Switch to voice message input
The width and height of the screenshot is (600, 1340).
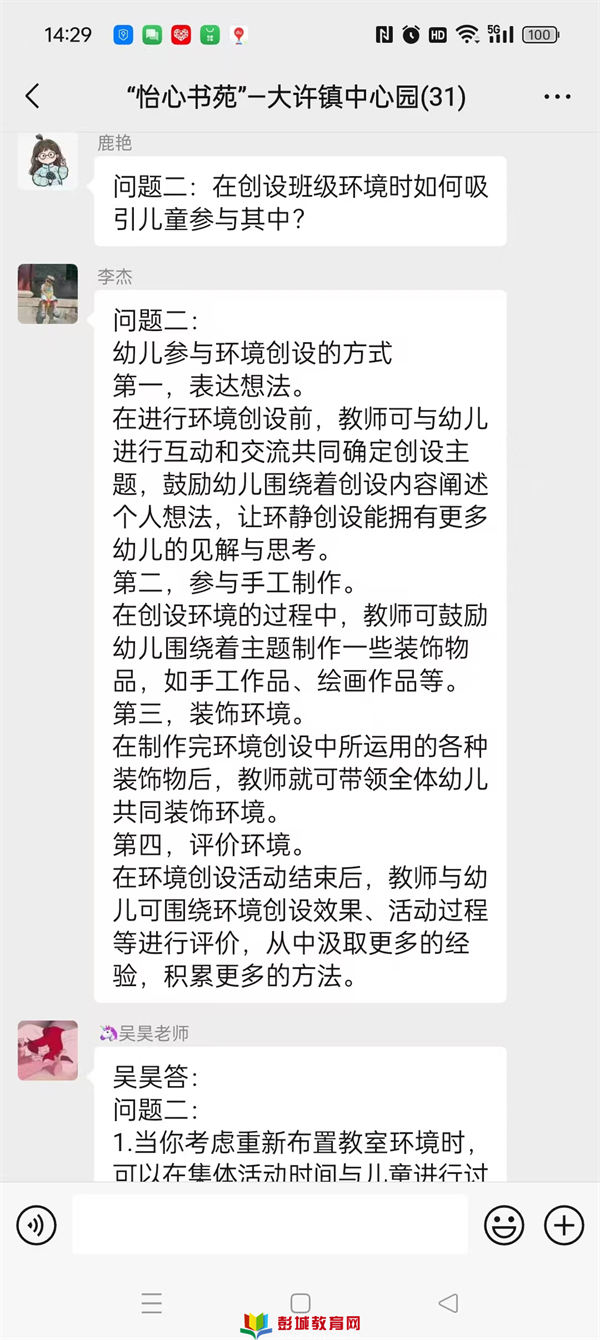coord(37,1224)
